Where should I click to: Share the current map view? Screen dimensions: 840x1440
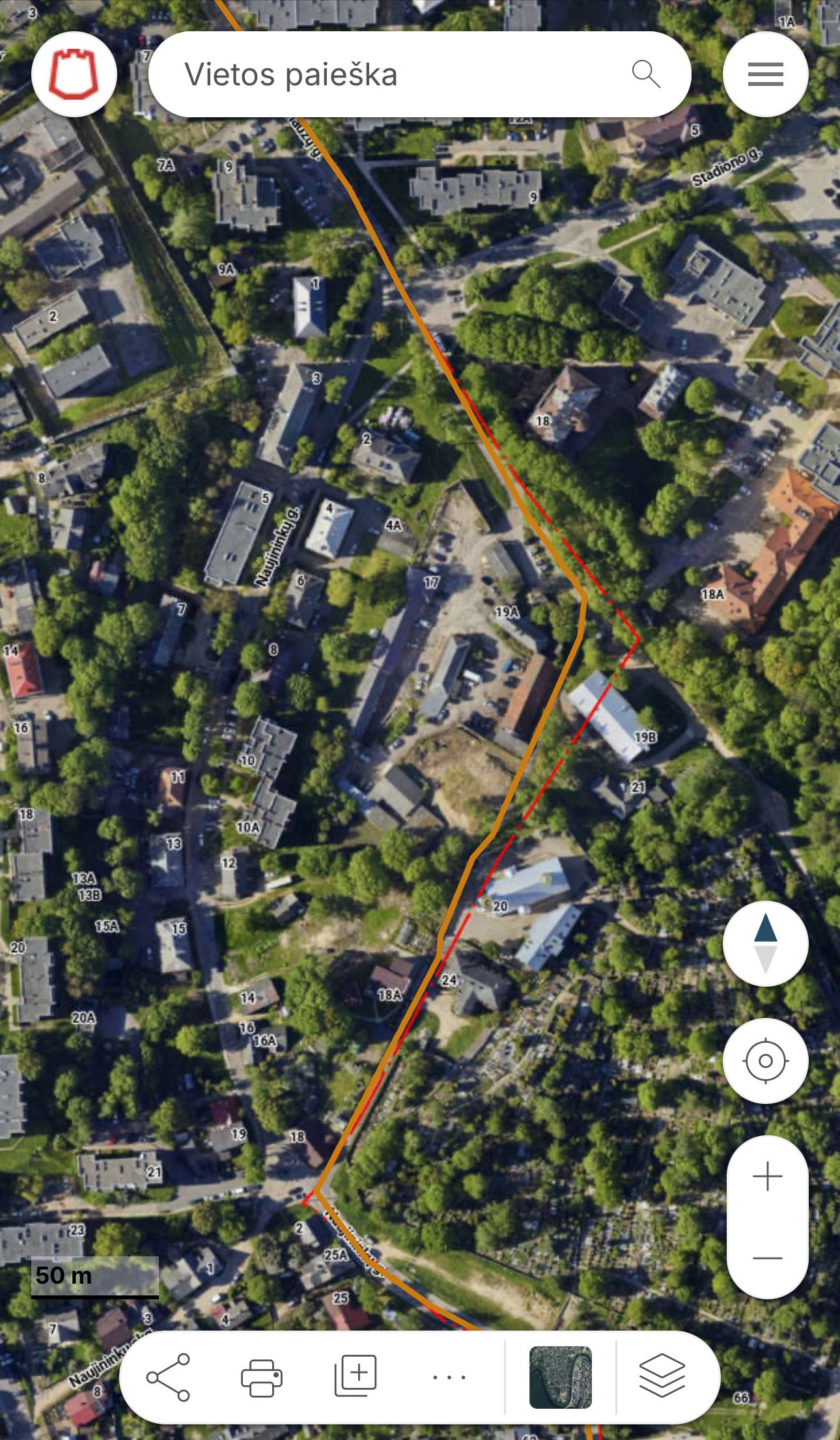pyautogui.click(x=168, y=1377)
